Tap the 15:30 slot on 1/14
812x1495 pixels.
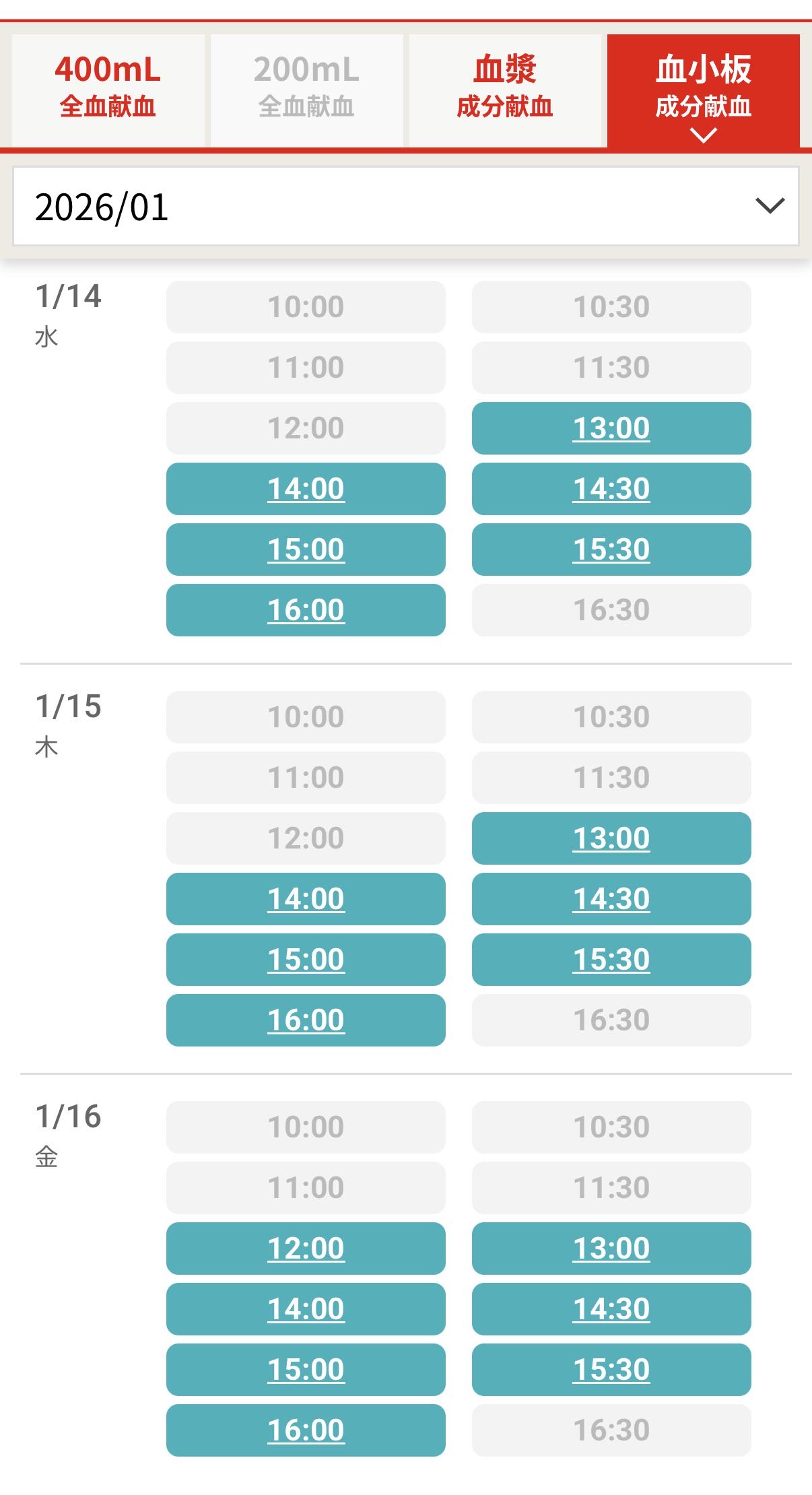click(611, 550)
